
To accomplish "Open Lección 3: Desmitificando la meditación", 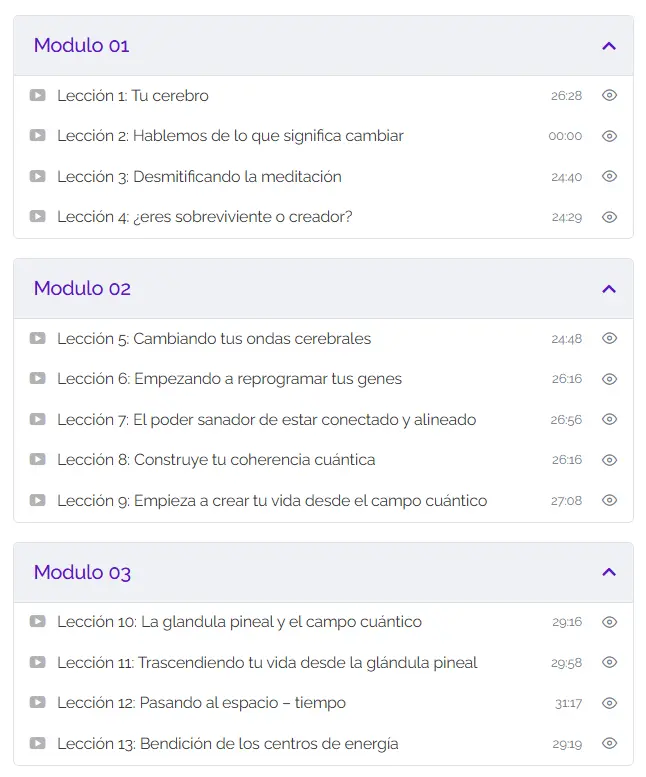I will (x=199, y=177).
